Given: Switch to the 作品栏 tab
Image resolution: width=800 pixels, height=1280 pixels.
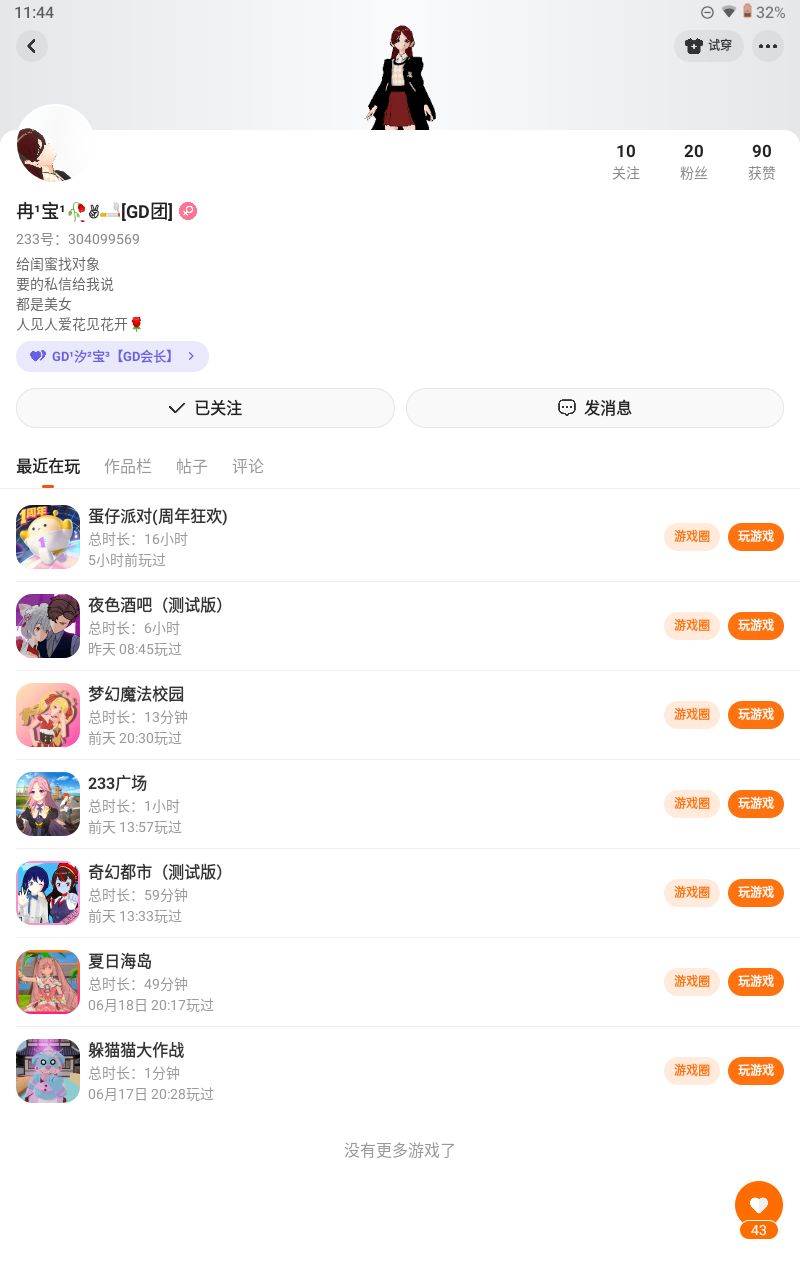Looking at the screenshot, I should 128,466.
